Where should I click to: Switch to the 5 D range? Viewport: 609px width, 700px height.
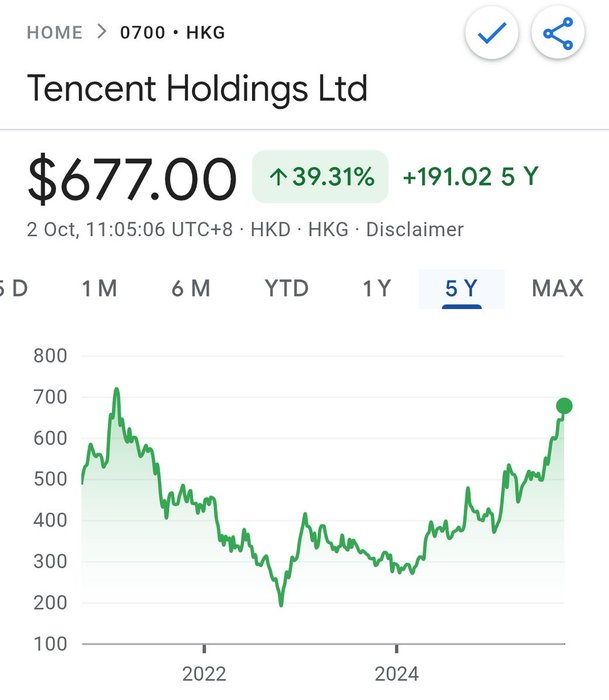click(x=12, y=289)
